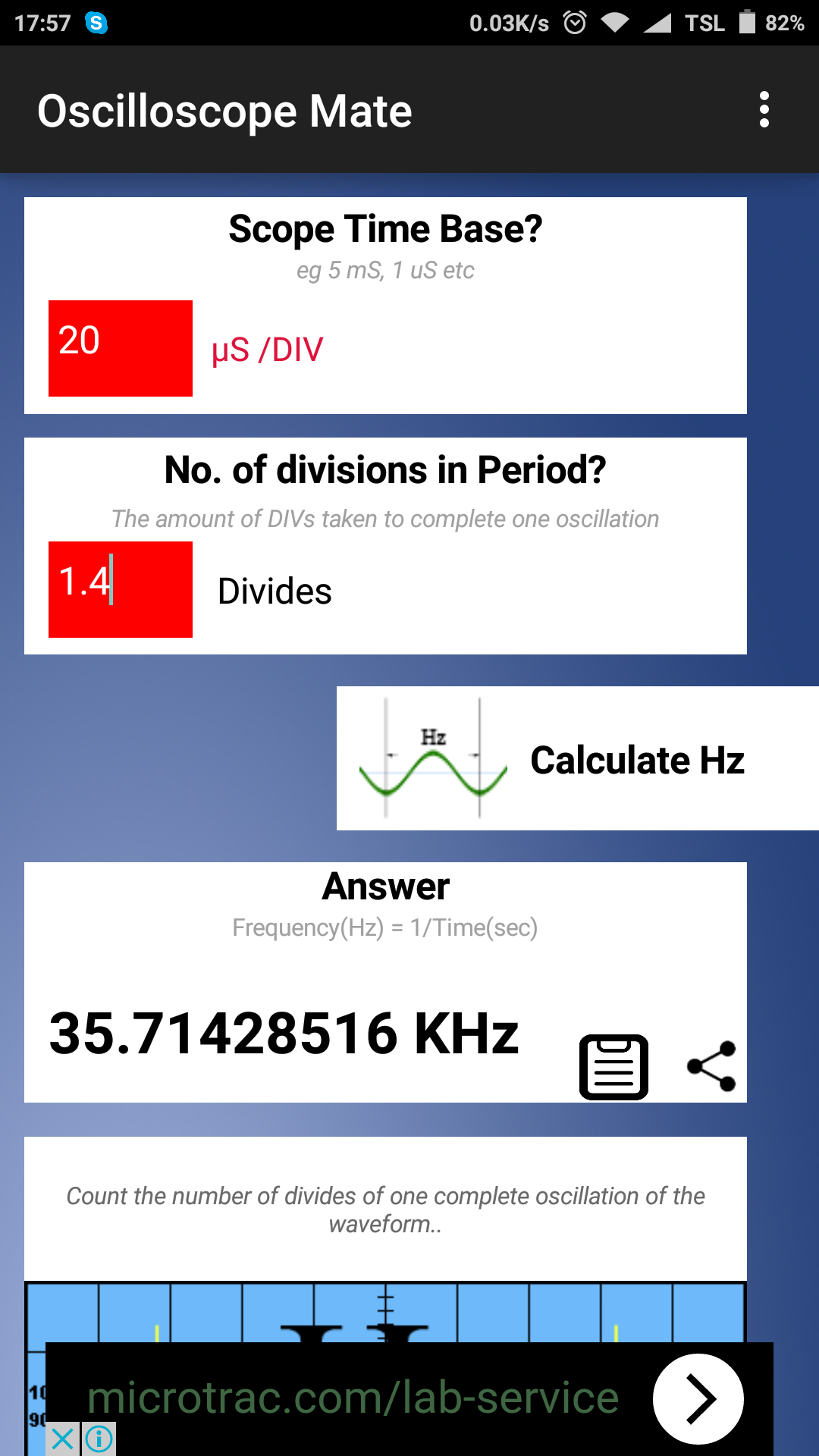Edit the number of divisions field
Screen dimensions: 819x1456
120,589
